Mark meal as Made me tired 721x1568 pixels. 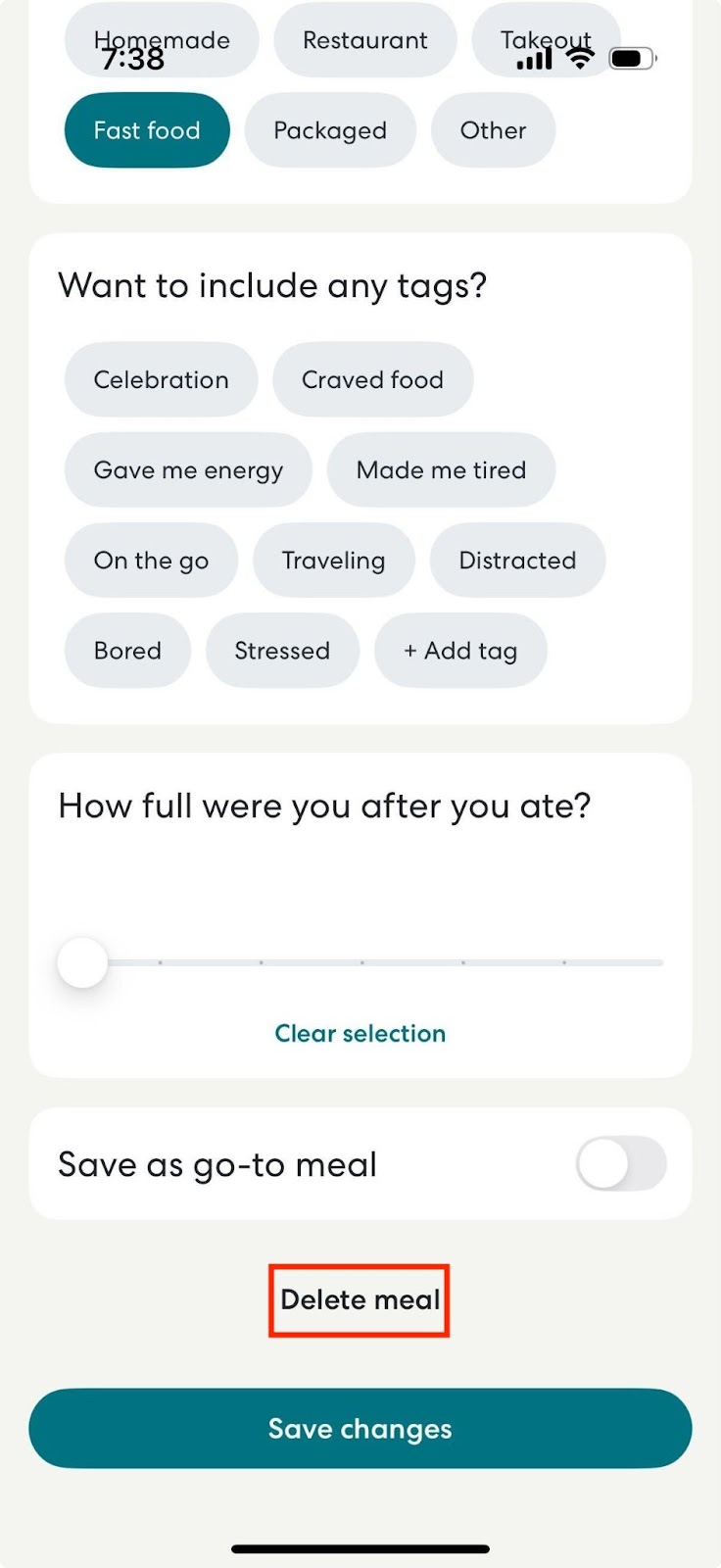[x=441, y=470]
